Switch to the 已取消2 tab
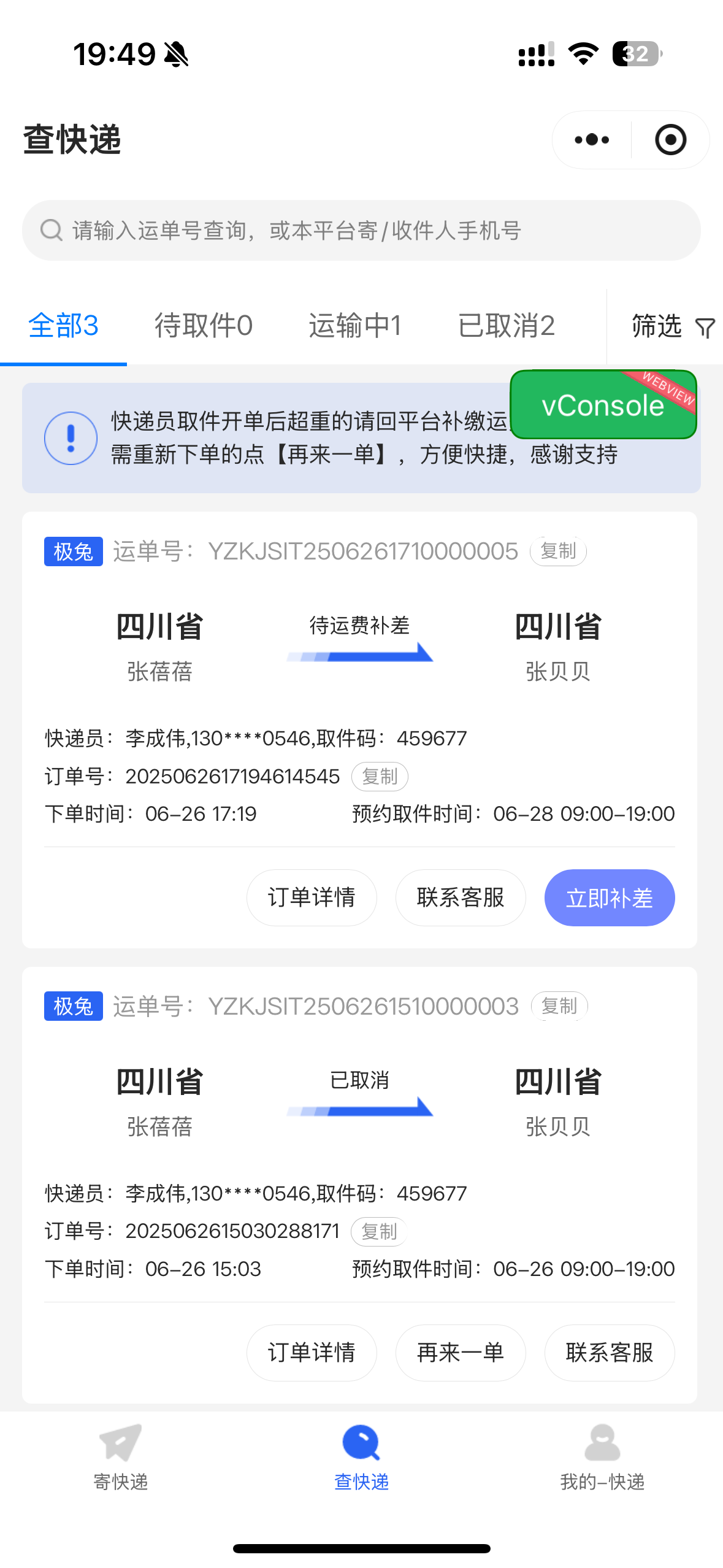The width and height of the screenshot is (723, 1568). coord(507,326)
